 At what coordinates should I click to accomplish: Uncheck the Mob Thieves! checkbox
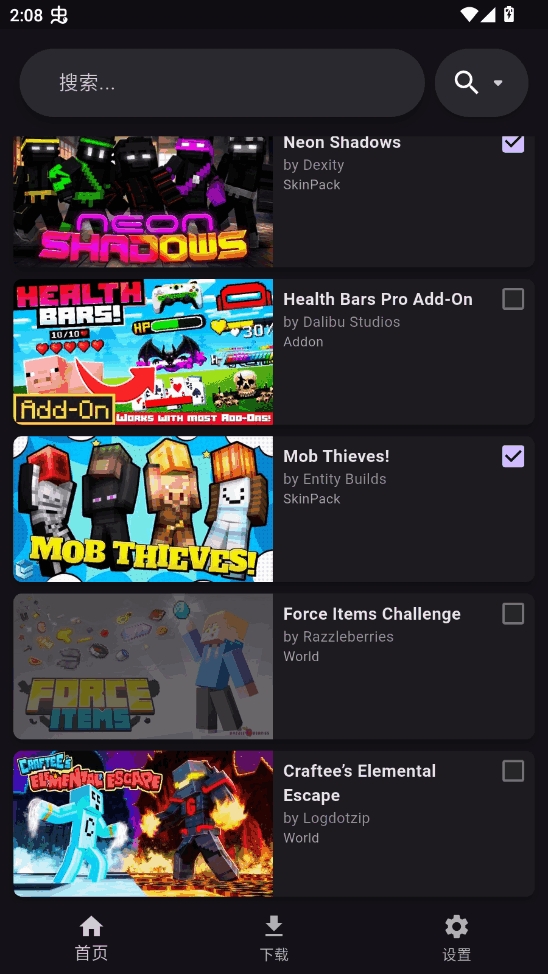pyautogui.click(x=513, y=456)
